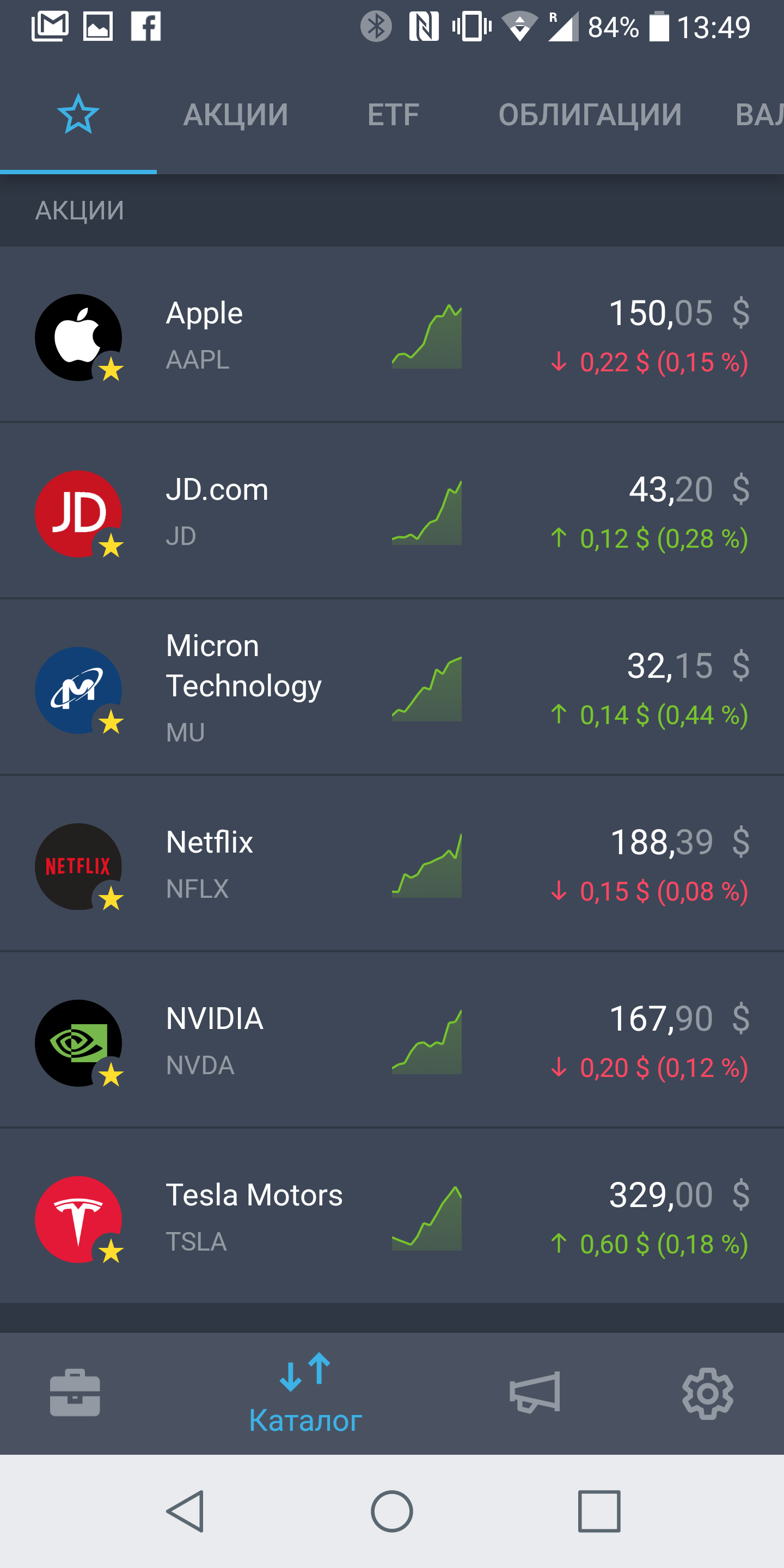Open the Apple AAPL stock row

click(x=392, y=335)
